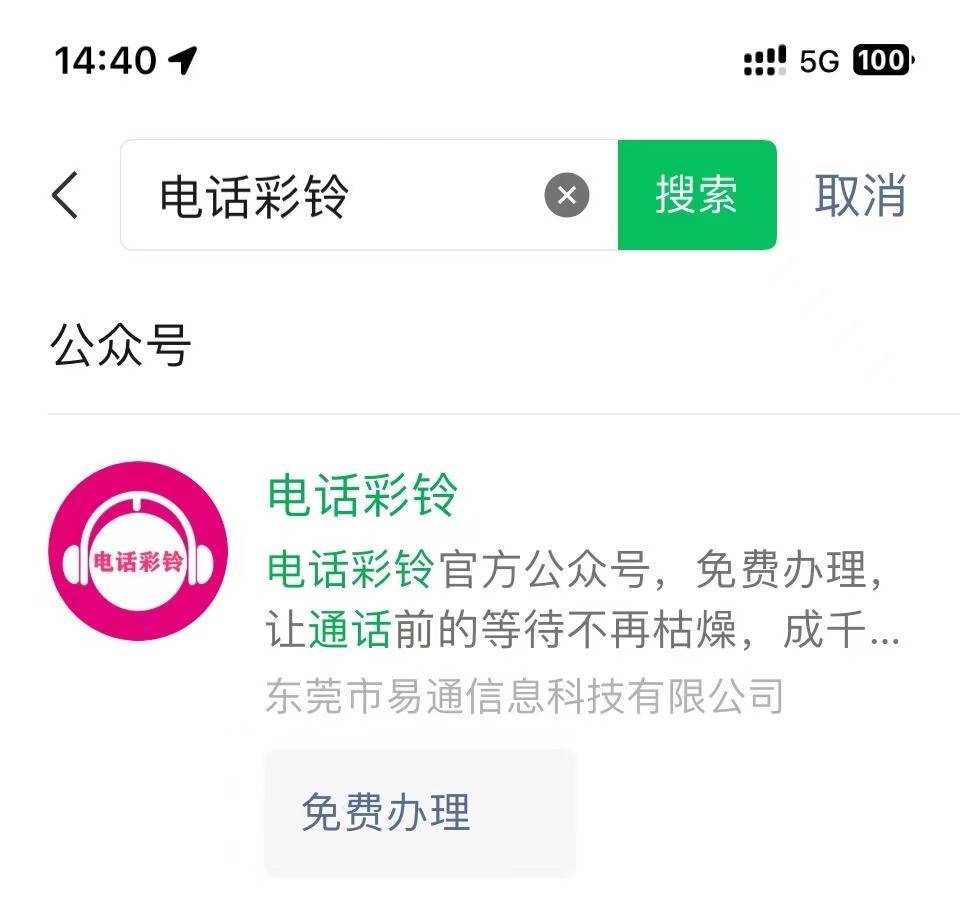Cancel the search with 取消
This screenshot has height=921, width=960.
860,195
